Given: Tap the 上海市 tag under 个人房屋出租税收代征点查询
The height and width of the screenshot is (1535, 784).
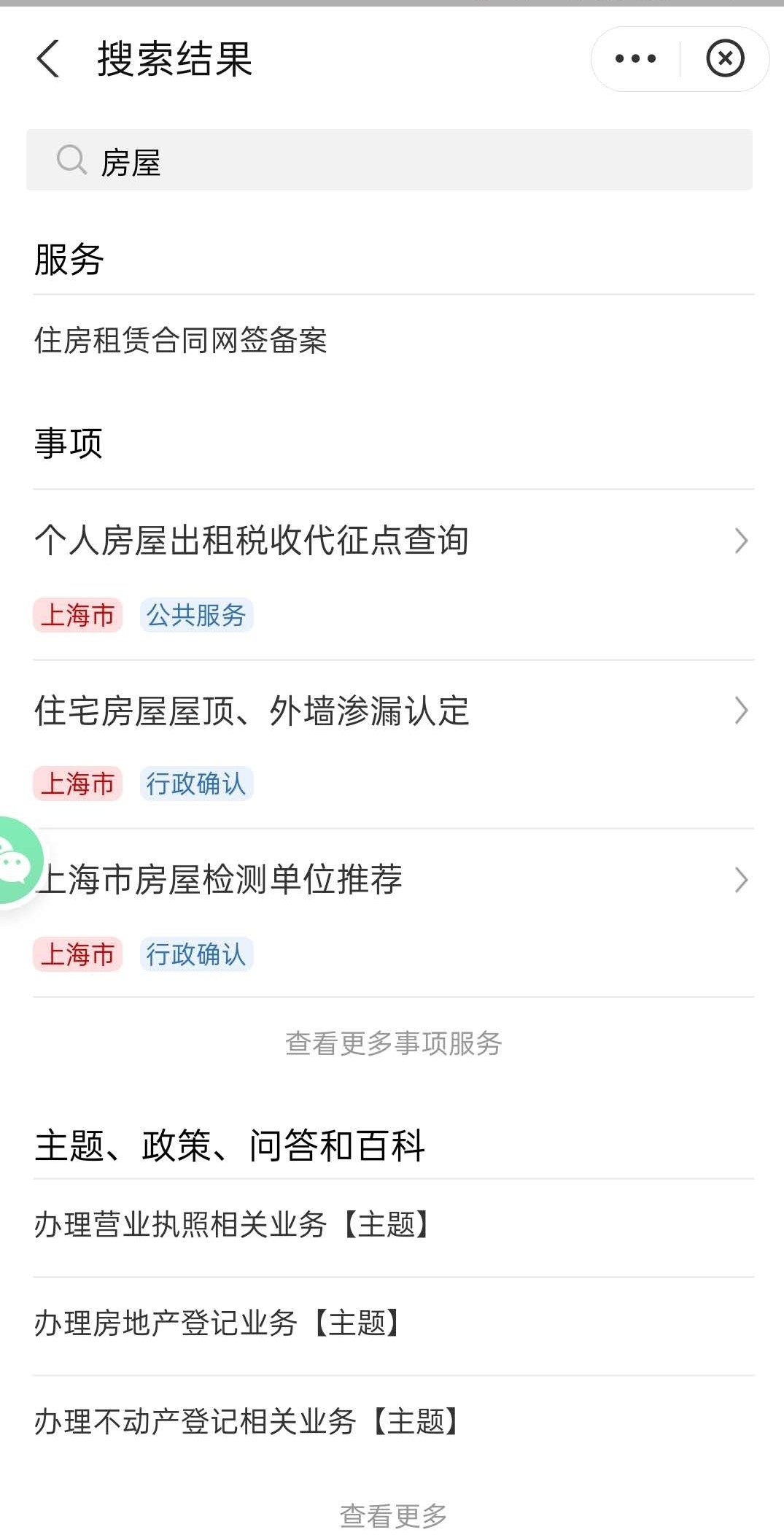Looking at the screenshot, I should coord(78,616).
